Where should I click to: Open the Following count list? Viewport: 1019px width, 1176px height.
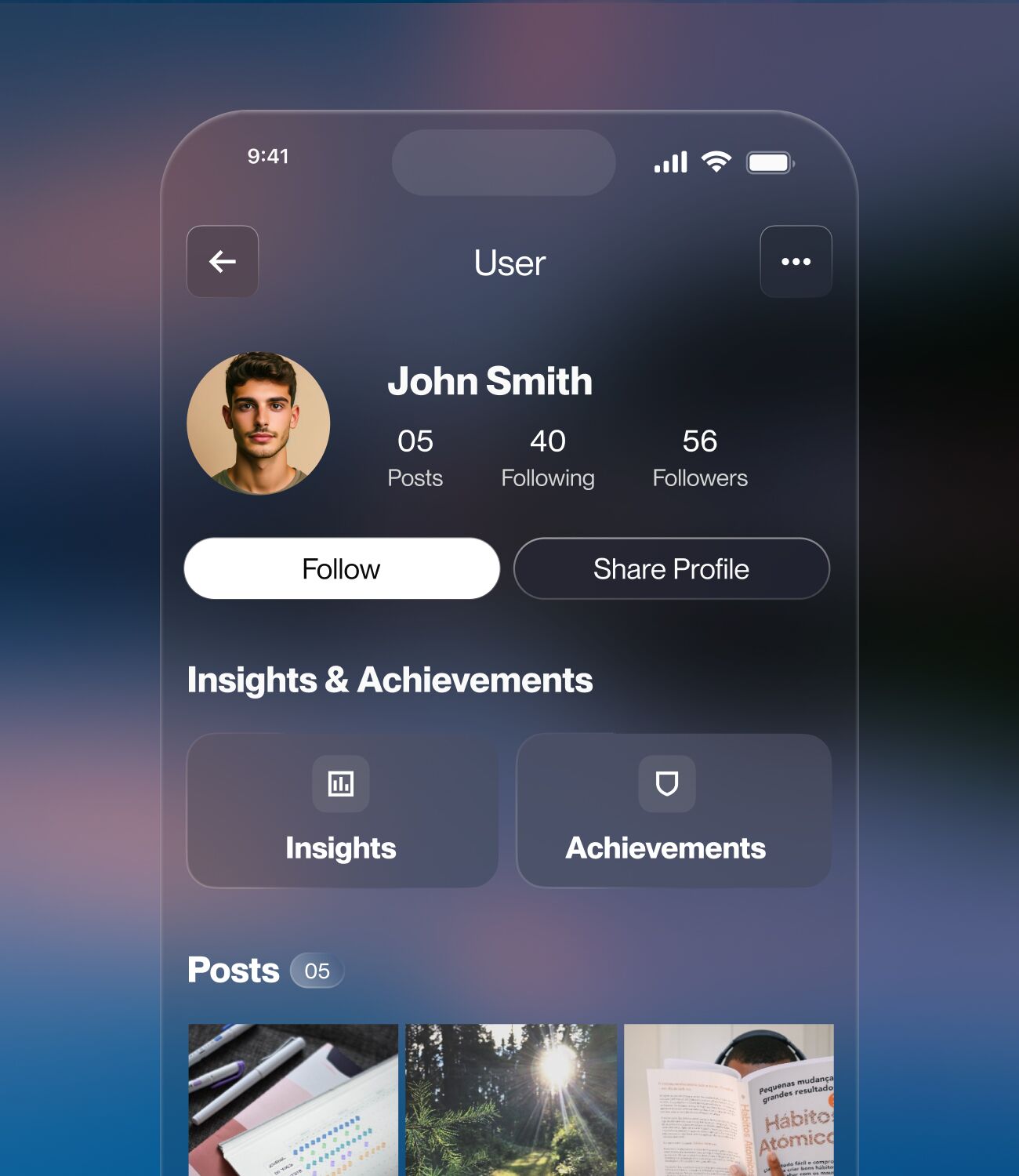coord(547,457)
